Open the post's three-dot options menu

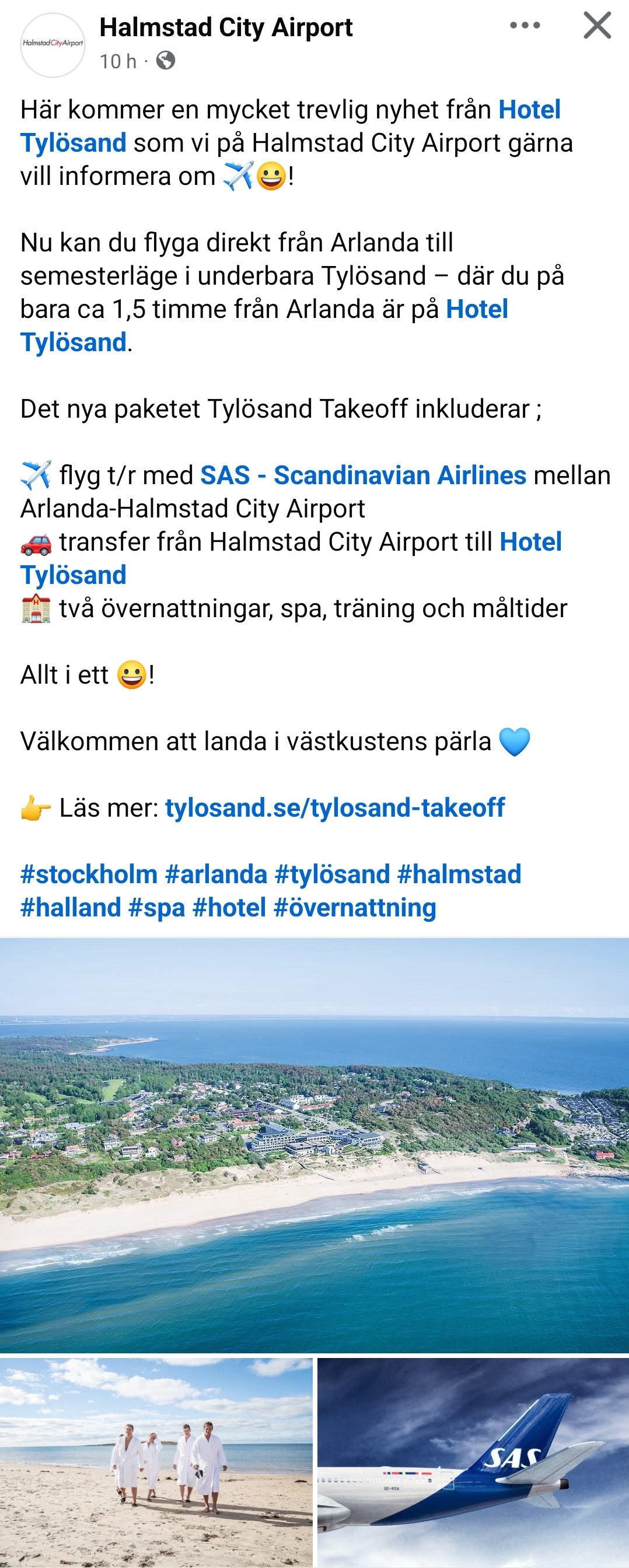pos(525,26)
